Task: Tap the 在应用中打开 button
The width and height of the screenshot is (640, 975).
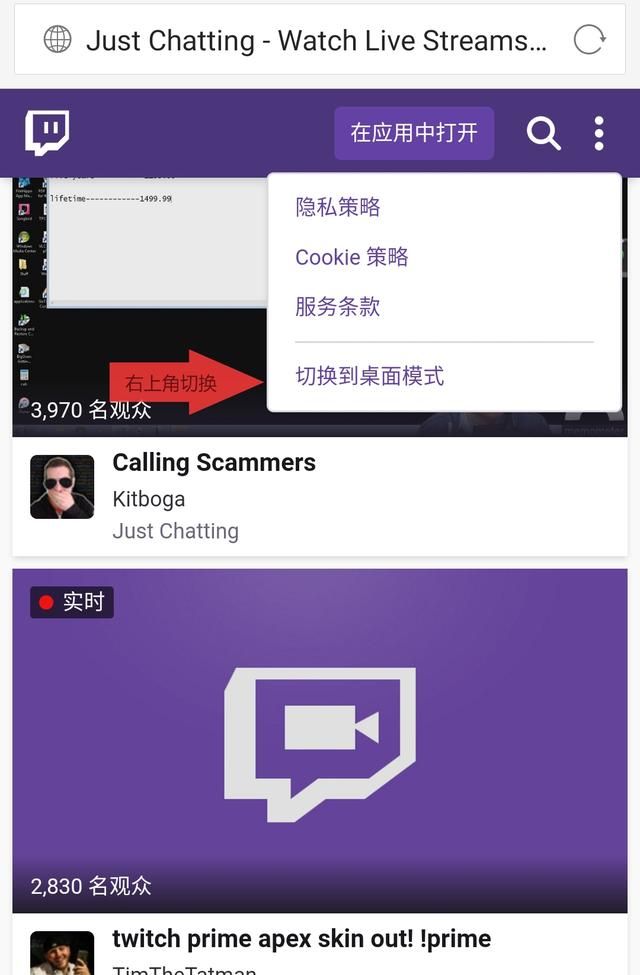Action: (x=414, y=133)
